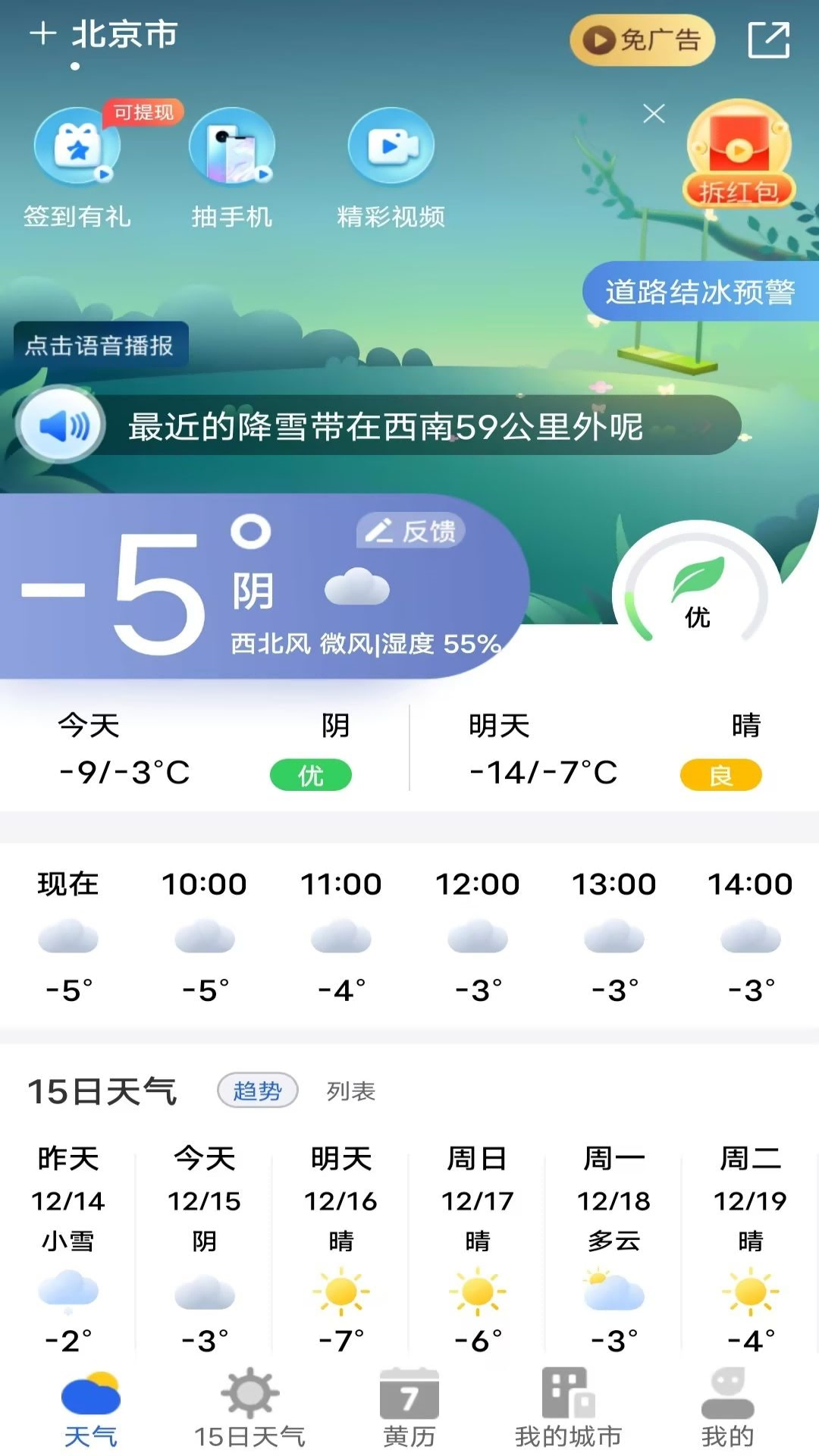Image resolution: width=819 pixels, height=1456 pixels.
Task: Go to the 我的城市 tab
Action: pyautogui.click(x=568, y=1407)
